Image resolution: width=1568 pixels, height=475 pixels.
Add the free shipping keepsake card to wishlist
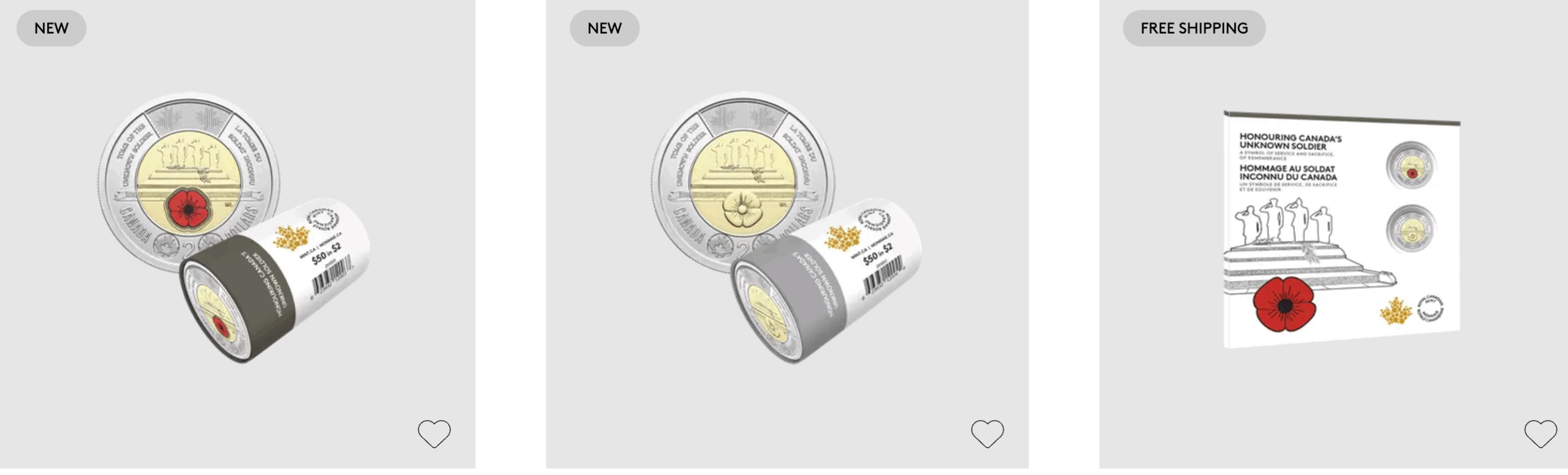tap(1540, 433)
